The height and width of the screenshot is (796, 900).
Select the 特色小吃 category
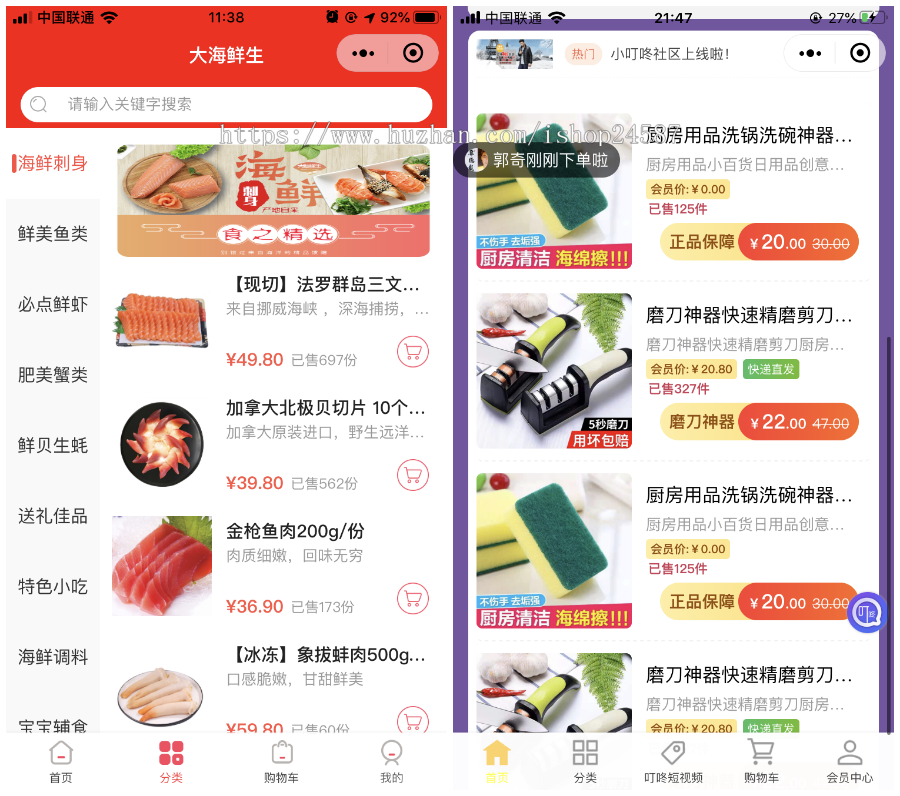click(53, 587)
